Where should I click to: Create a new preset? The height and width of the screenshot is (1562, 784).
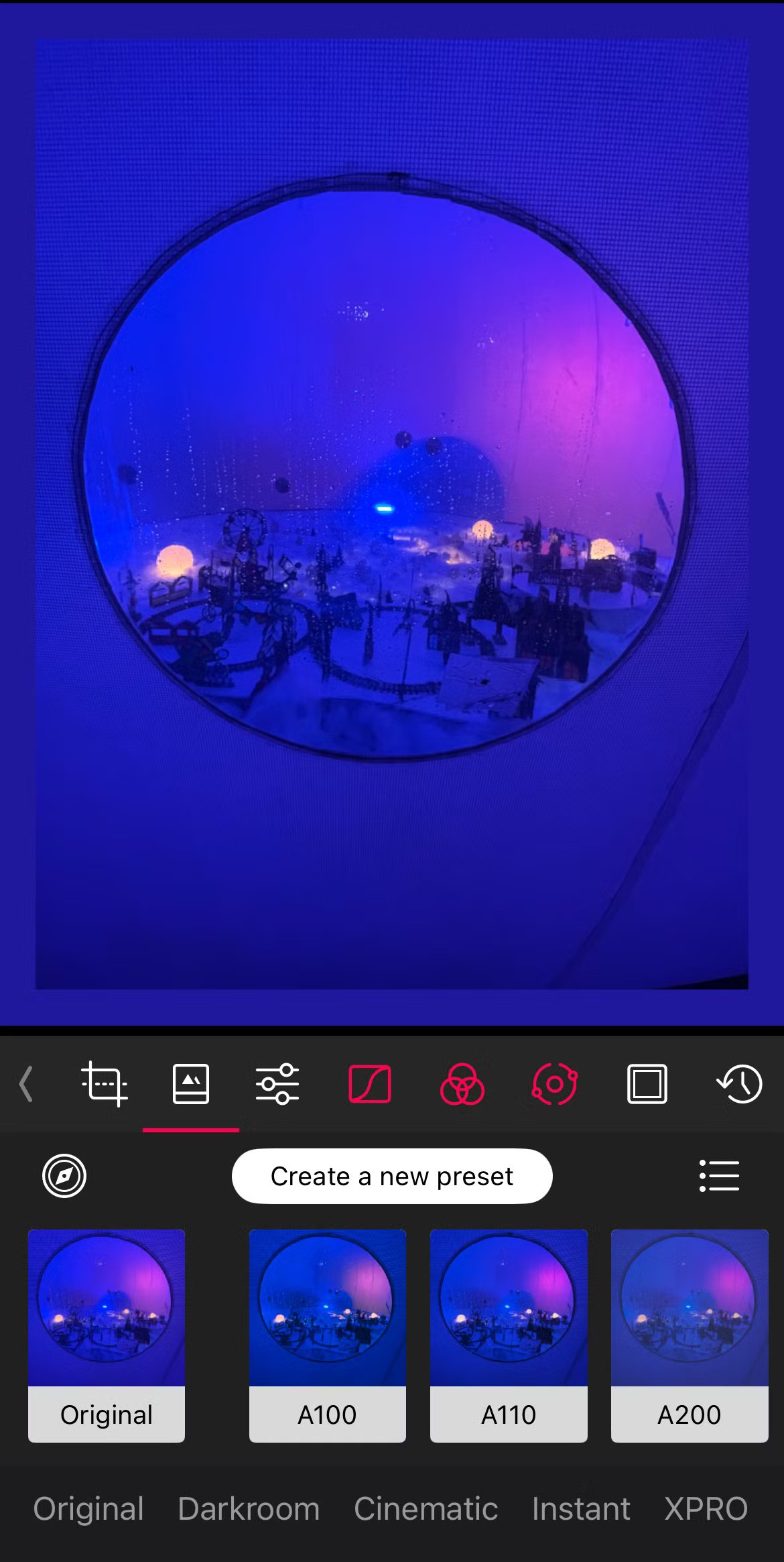392,1176
